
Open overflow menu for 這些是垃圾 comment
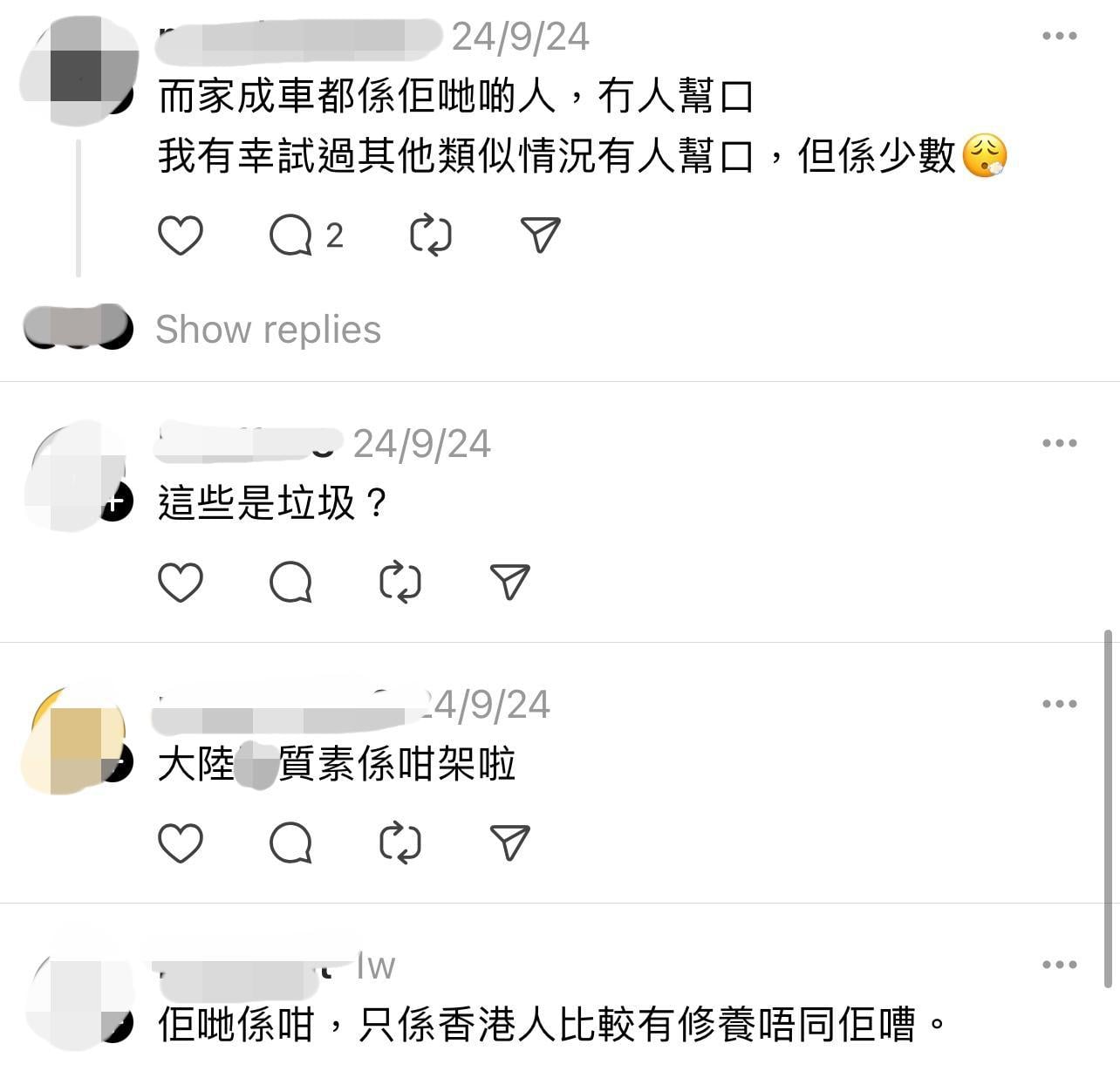[x=1059, y=443]
